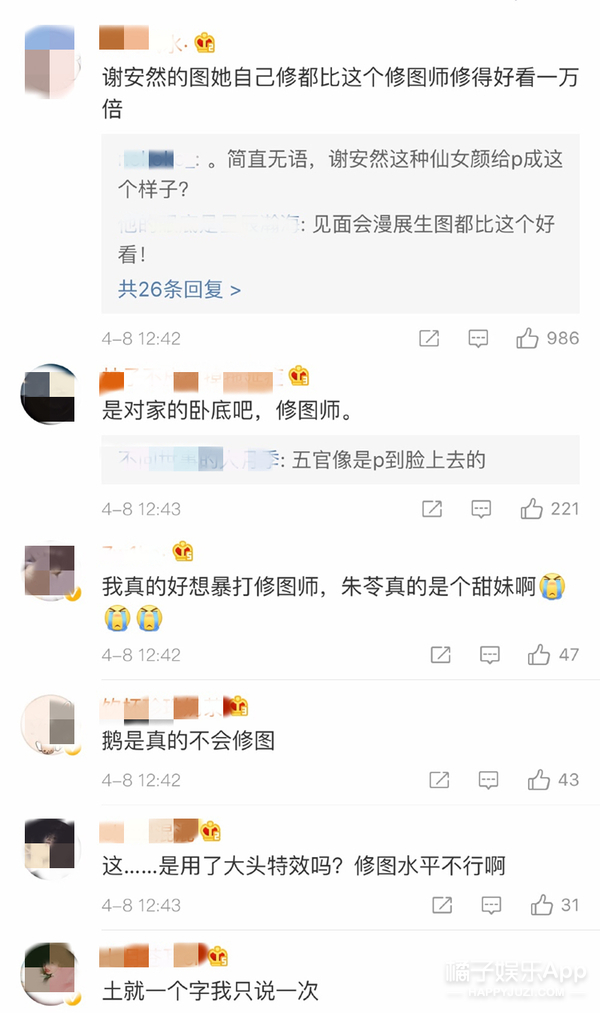Share the comment about 大头特效
Viewport: 600px width, 1013px height.
442,905
